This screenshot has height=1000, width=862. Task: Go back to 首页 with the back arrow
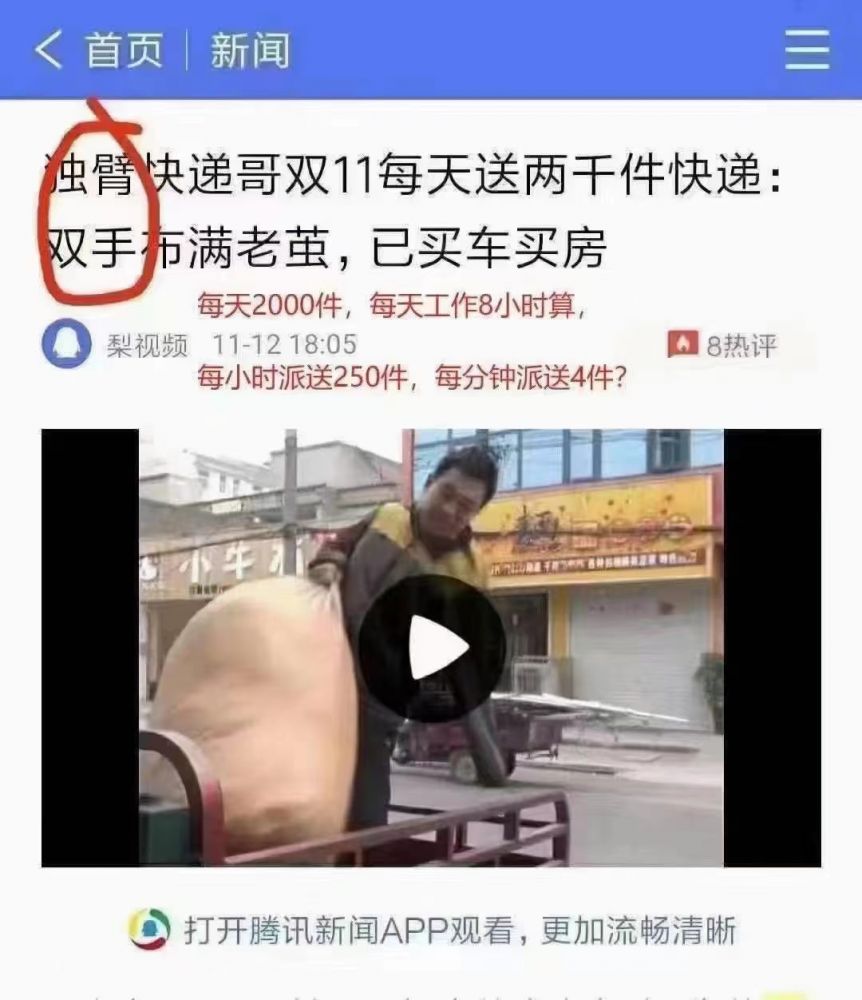(x=48, y=49)
